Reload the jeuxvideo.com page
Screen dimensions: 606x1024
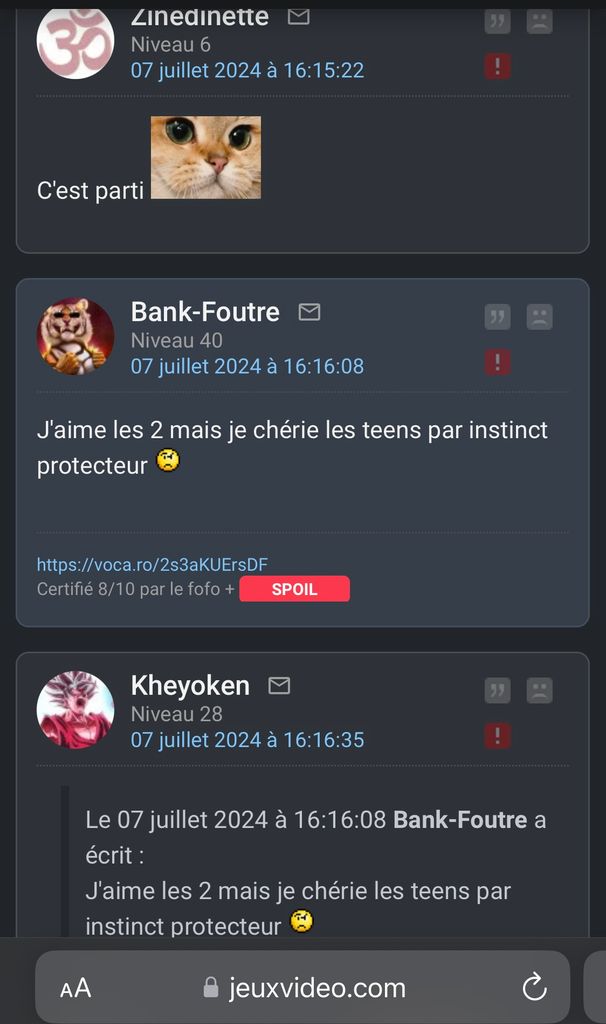534,988
